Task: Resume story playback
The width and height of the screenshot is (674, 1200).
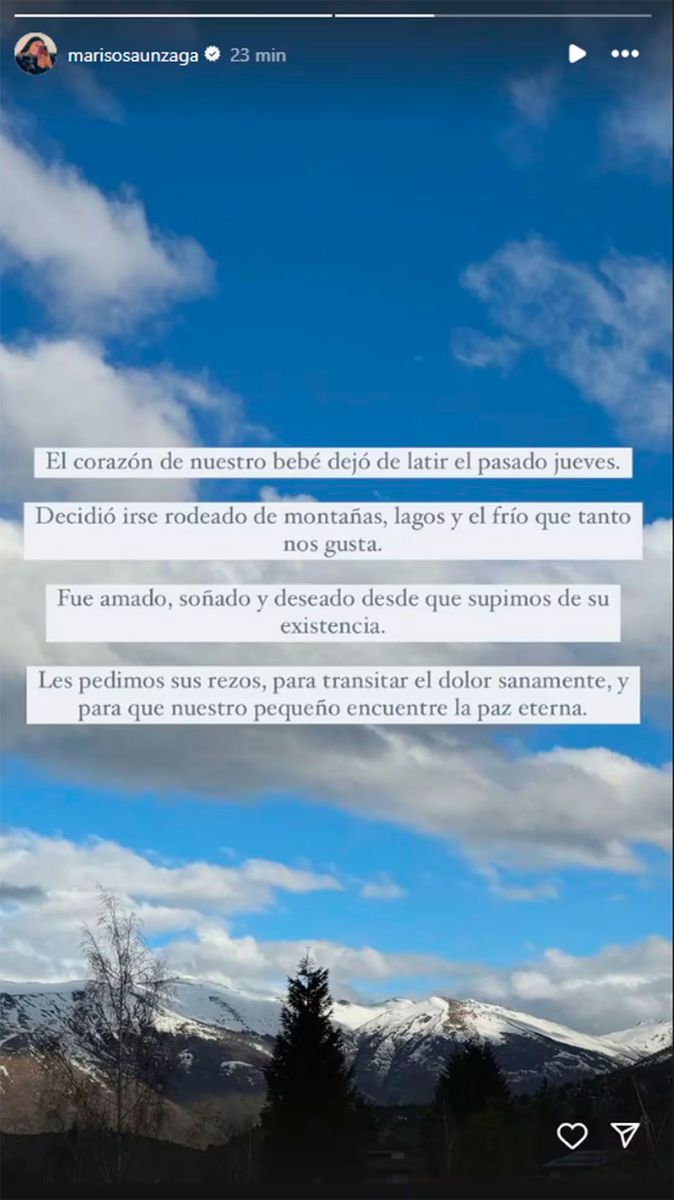Action: (577, 54)
